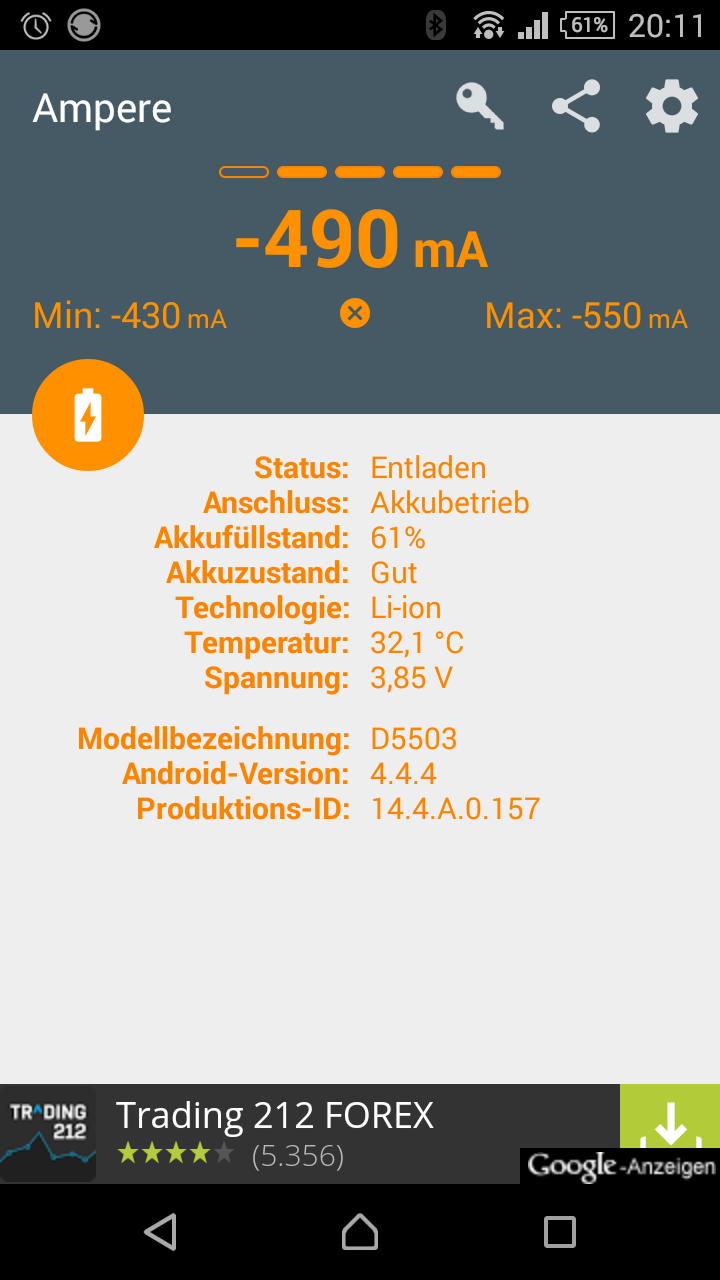Open the settings gear
The height and width of the screenshot is (1280, 720).
[x=671, y=106]
